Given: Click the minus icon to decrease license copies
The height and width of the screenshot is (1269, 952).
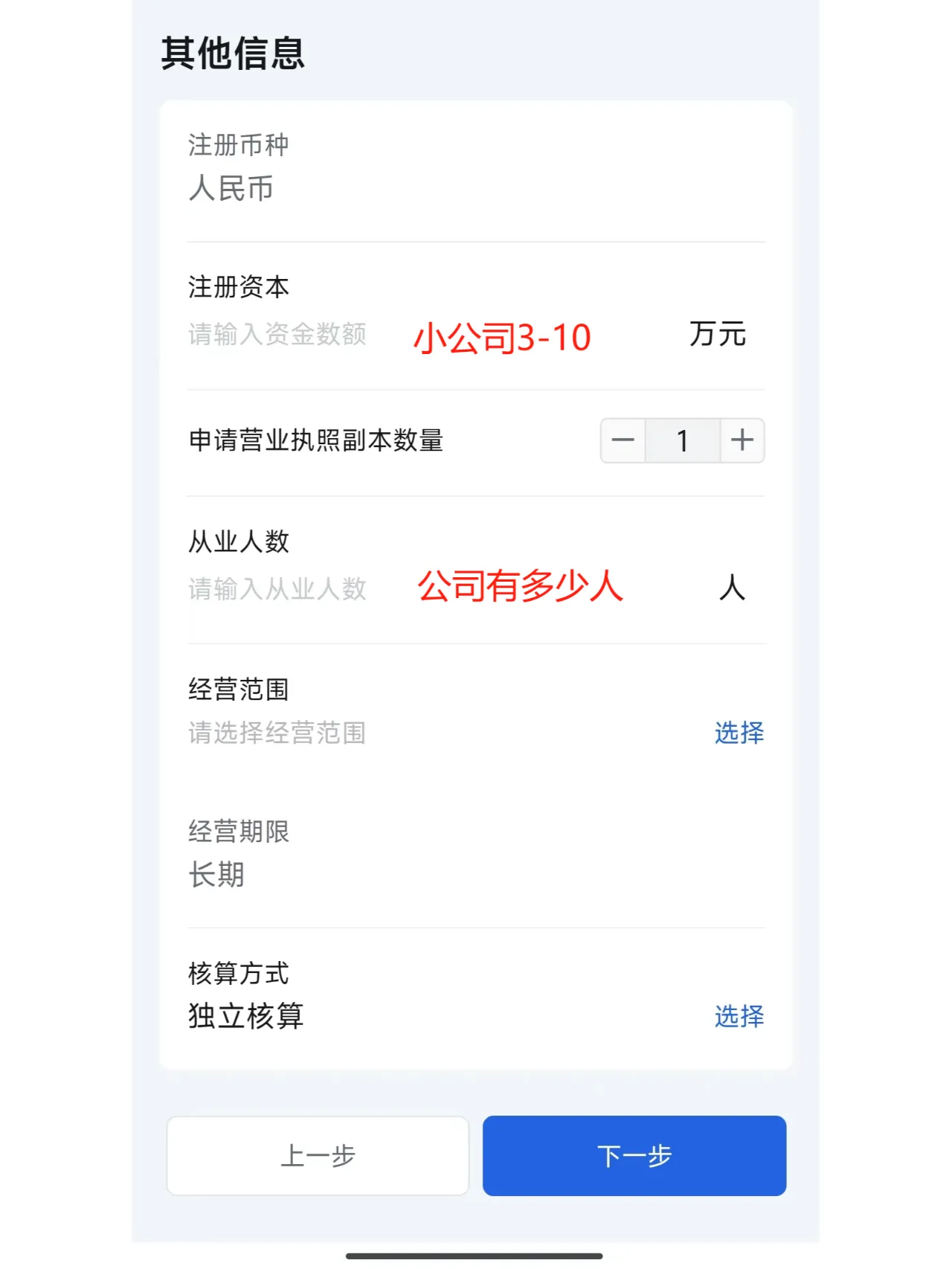Looking at the screenshot, I should (623, 440).
